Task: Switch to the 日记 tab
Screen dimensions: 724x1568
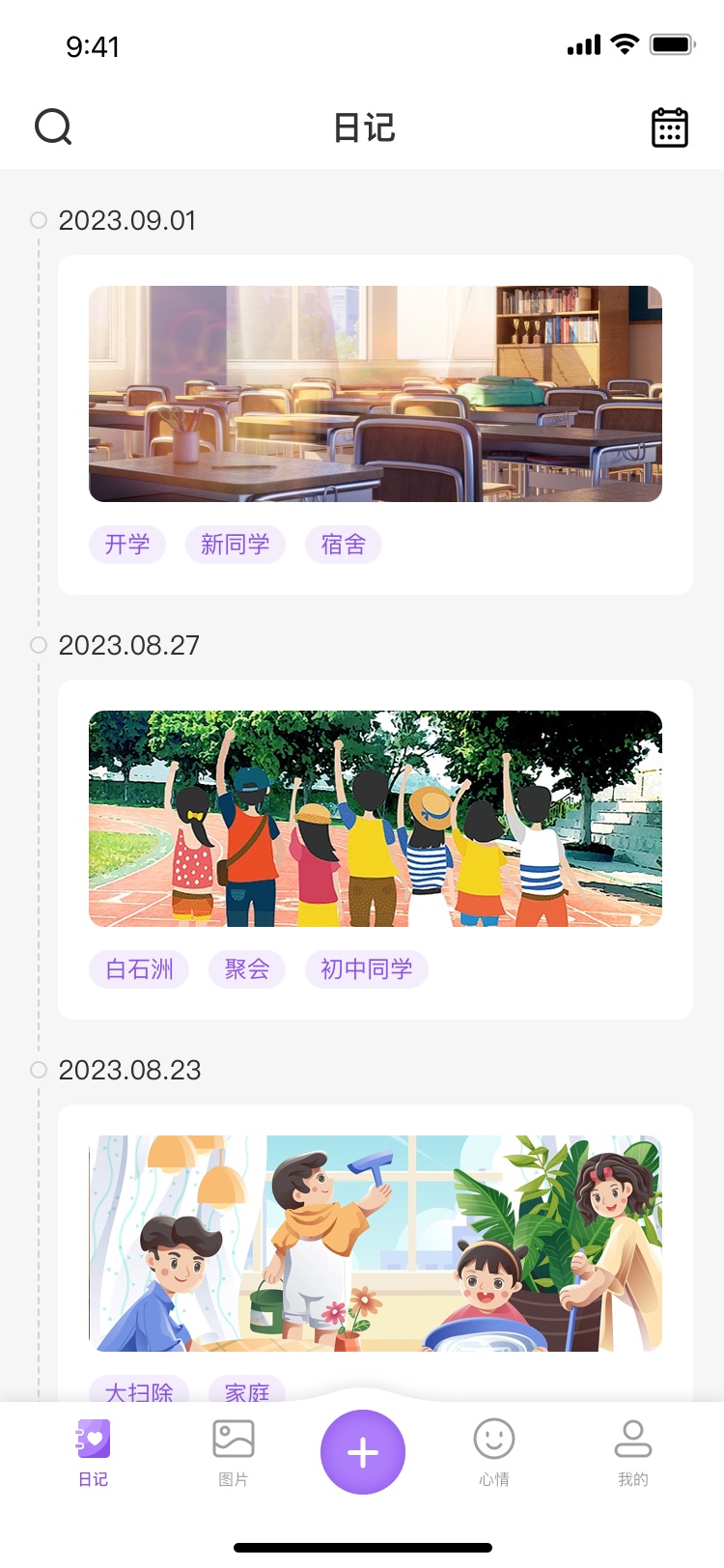Action: coord(94,1451)
